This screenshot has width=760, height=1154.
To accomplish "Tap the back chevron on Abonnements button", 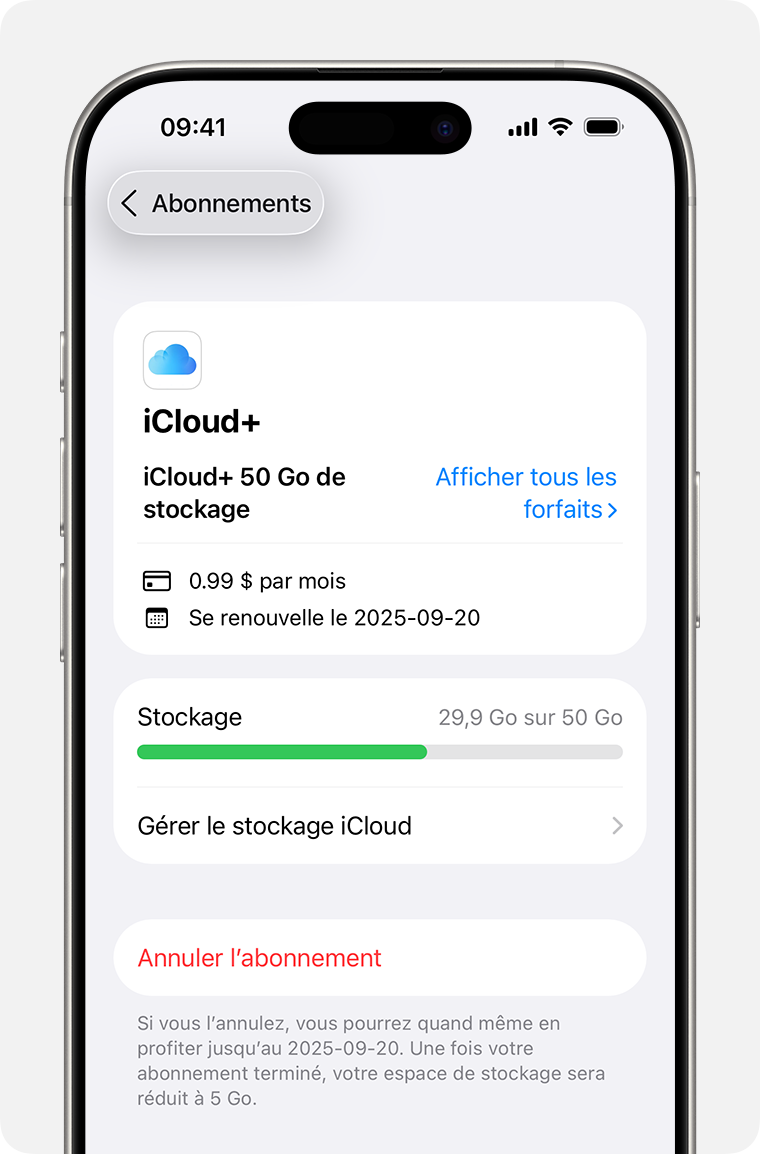I will [130, 203].
